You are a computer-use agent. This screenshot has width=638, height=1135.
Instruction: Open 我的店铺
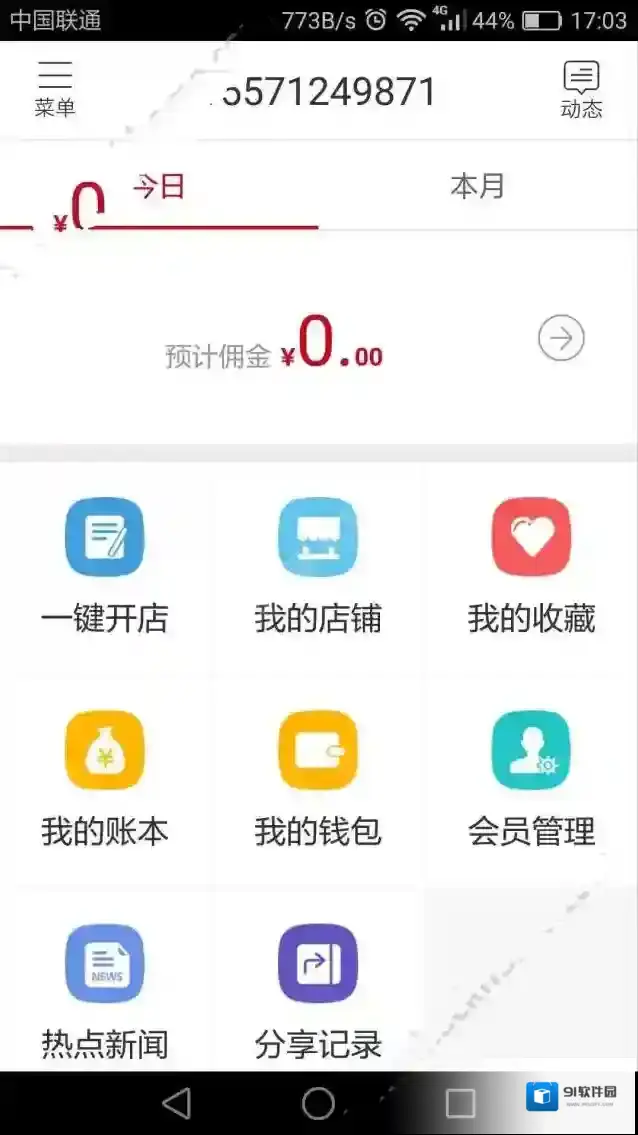318,565
